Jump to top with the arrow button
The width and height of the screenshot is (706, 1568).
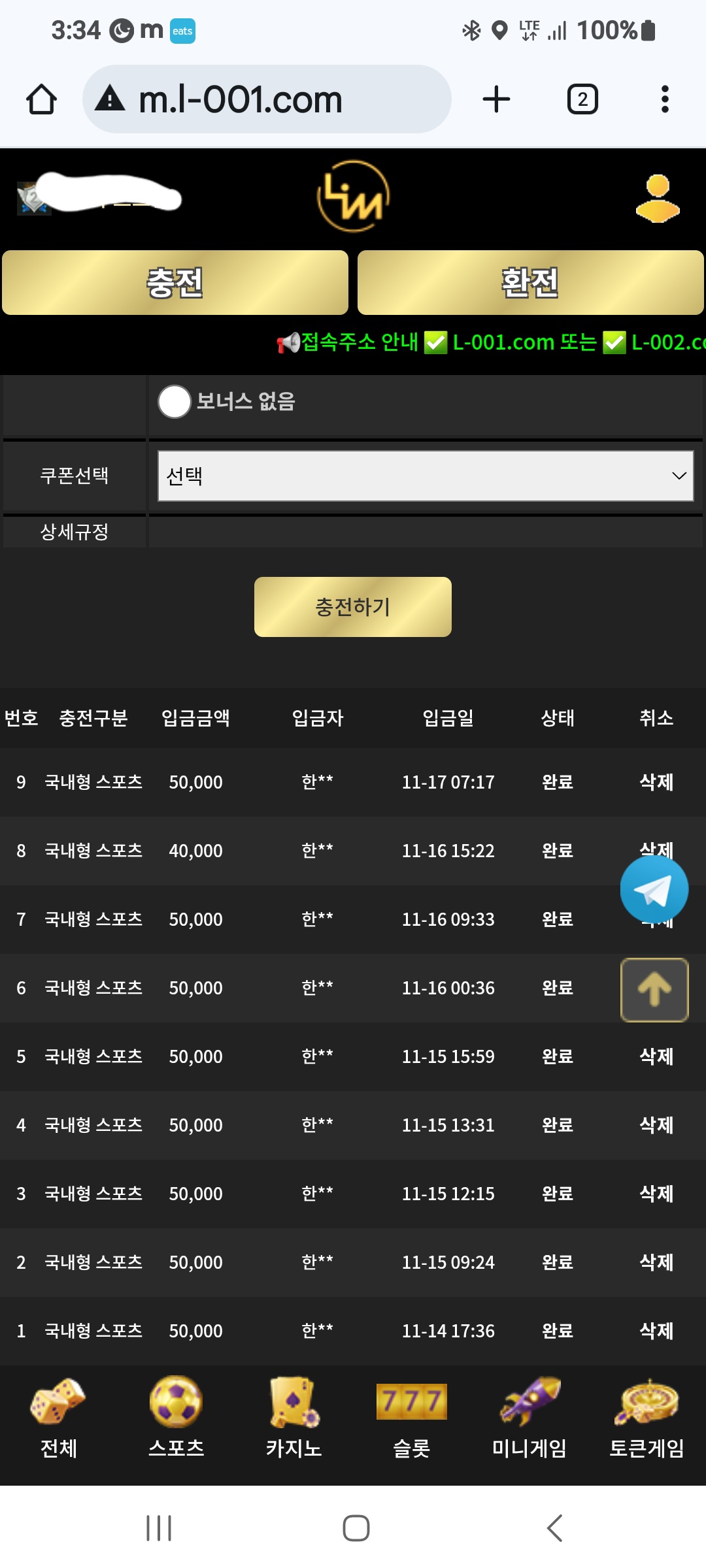coord(654,990)
